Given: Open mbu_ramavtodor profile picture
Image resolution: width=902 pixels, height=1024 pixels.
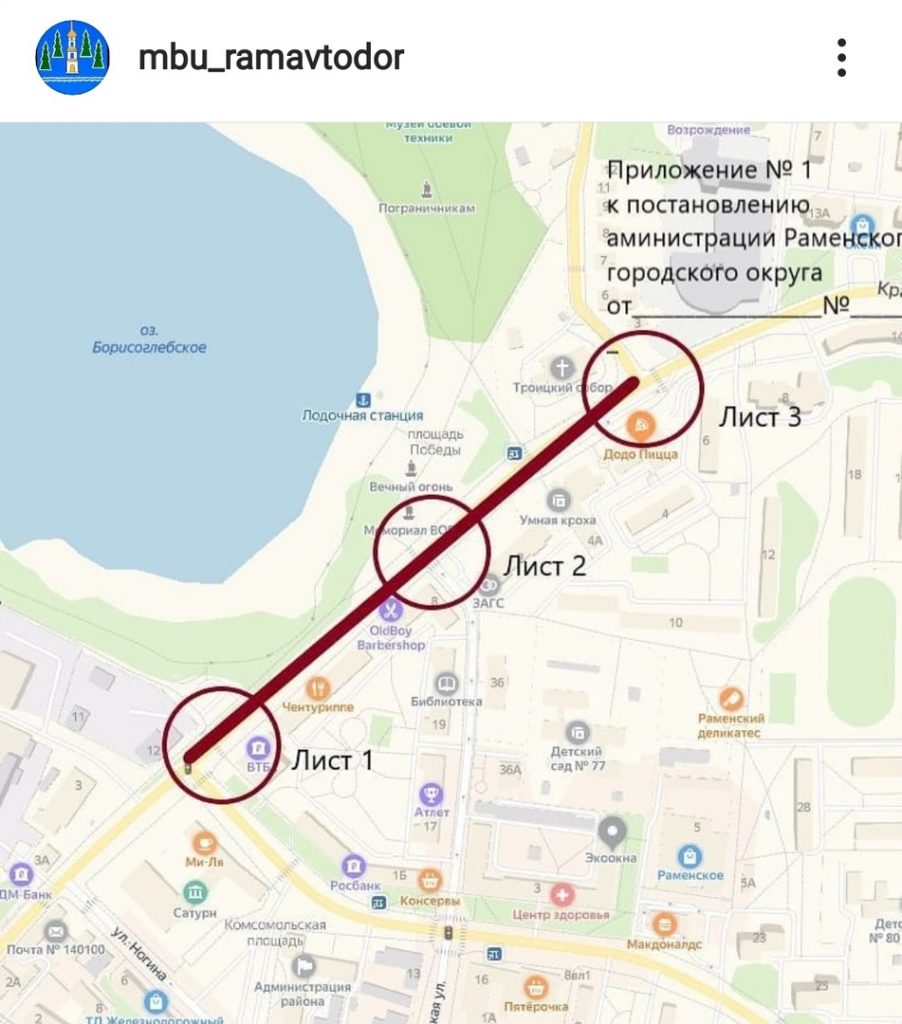Looking at the screenshot, I should click(x=72, y=58).
